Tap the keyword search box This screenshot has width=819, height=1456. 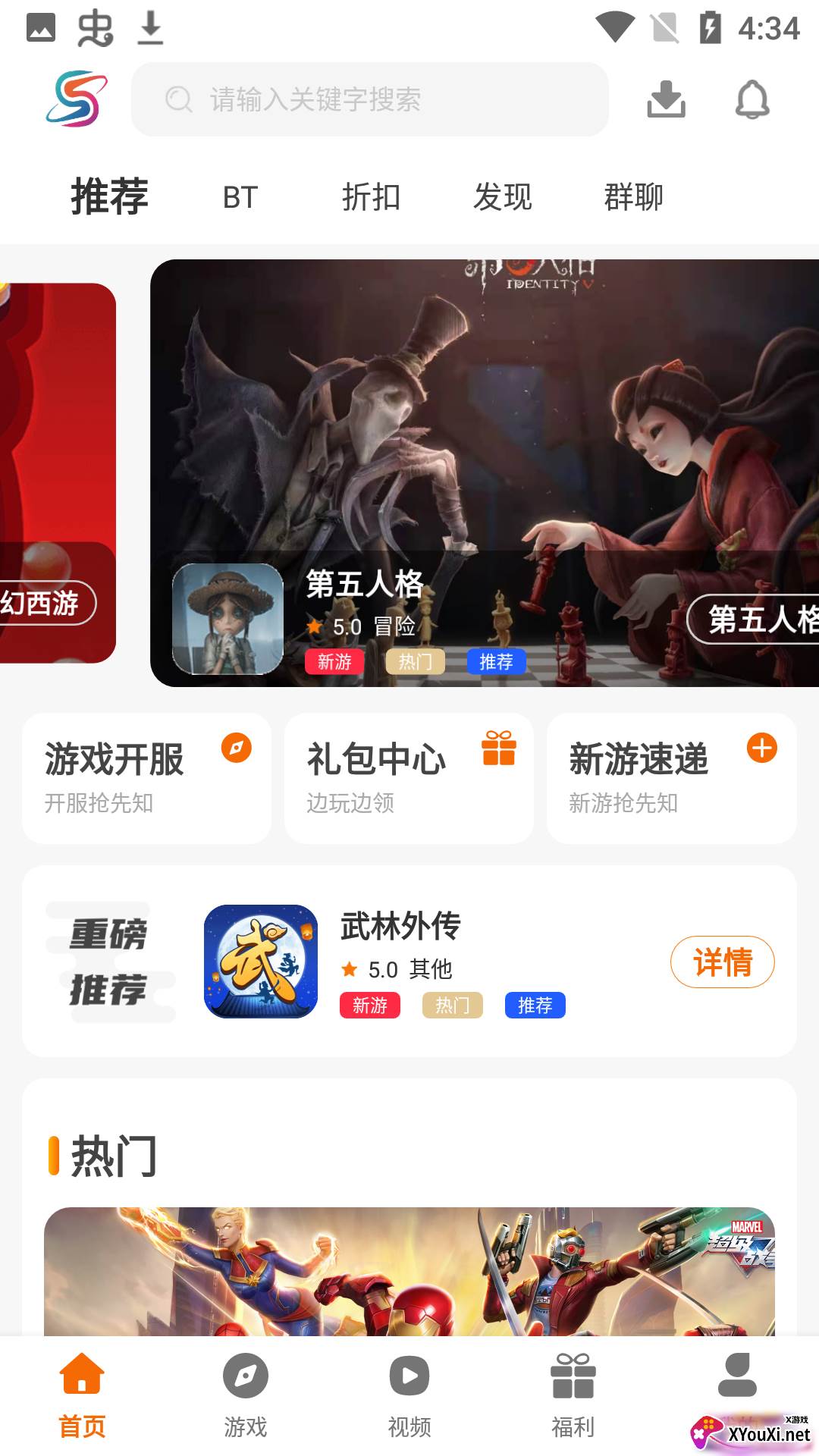369,99
